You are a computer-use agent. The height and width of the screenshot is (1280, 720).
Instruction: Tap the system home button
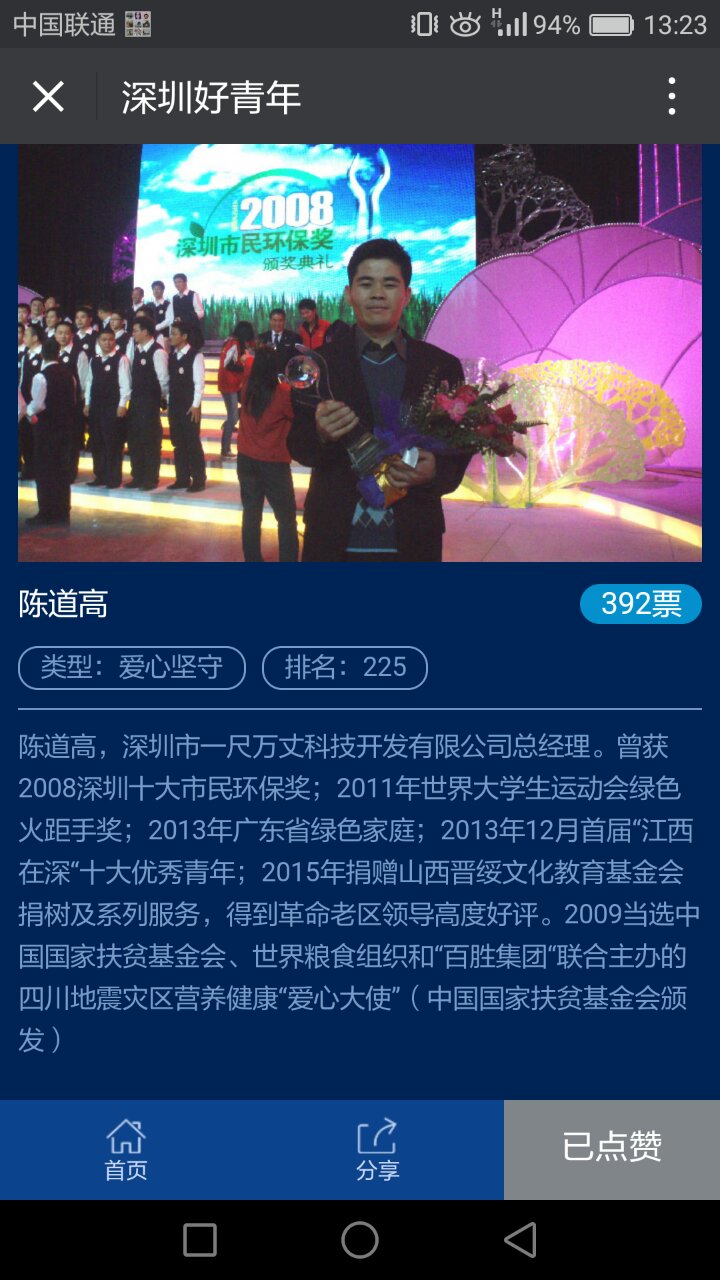[x=360, y=1240]
